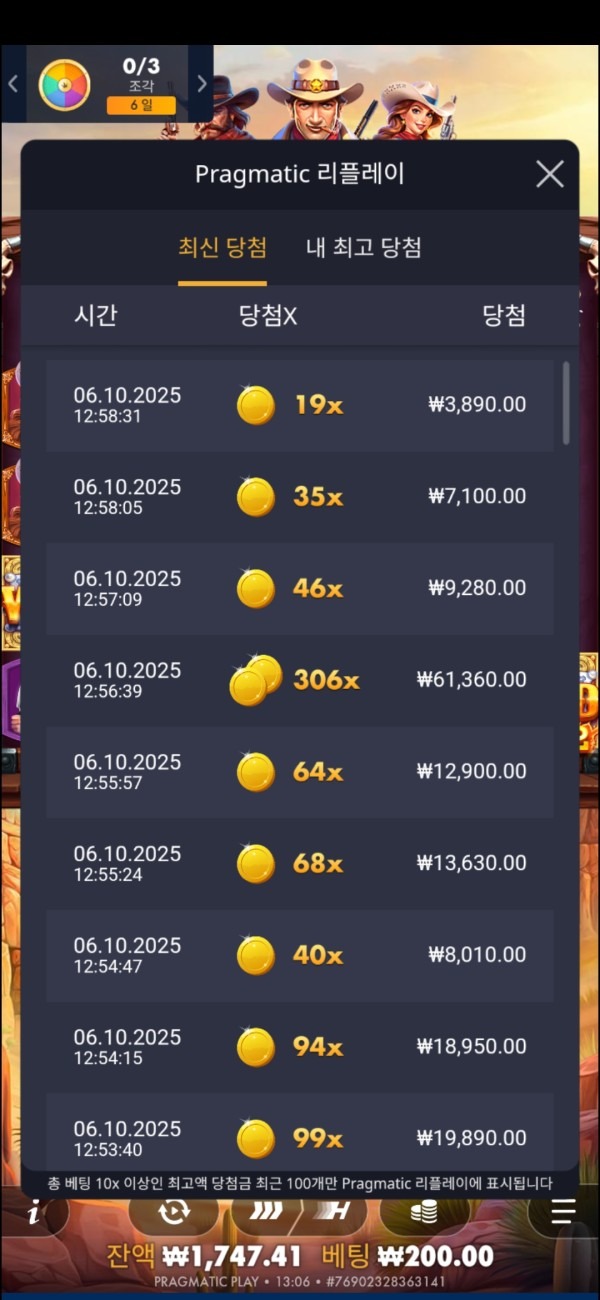Select the 35x win from 12:58:05
Image resolution: width=600 pixels, height=1300 pixels.
pos(300,497)
